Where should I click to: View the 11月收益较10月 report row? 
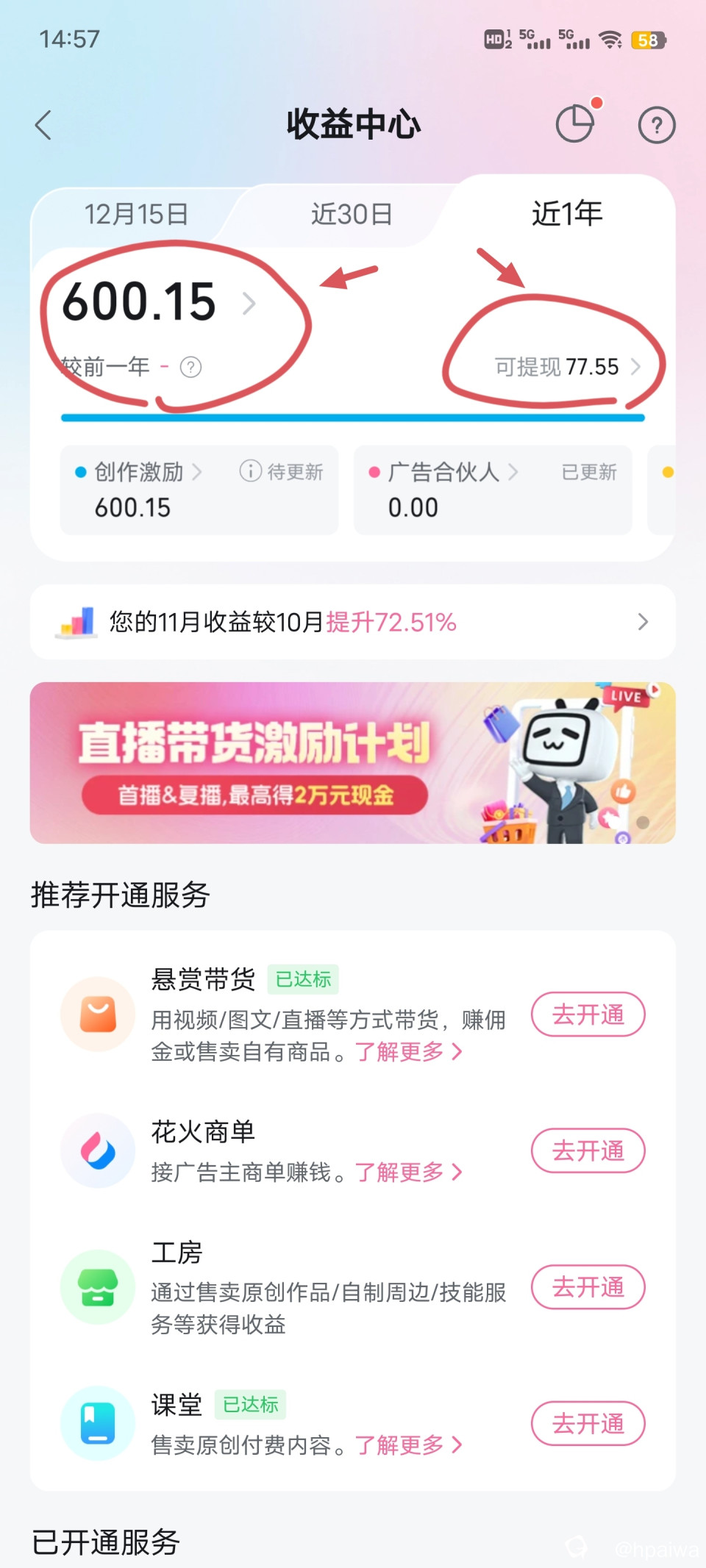tap(353, 622)
